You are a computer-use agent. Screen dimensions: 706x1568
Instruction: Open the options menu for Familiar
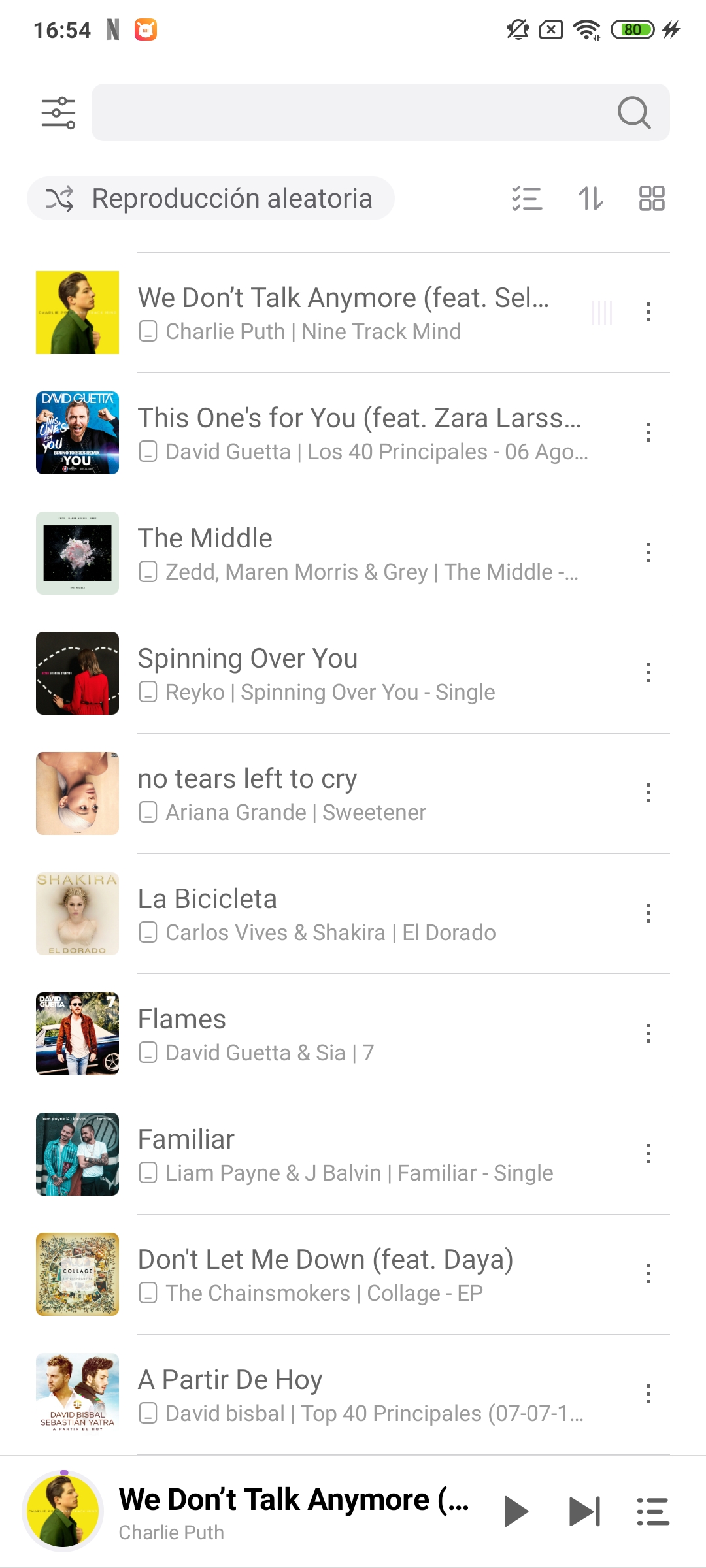648,1154
